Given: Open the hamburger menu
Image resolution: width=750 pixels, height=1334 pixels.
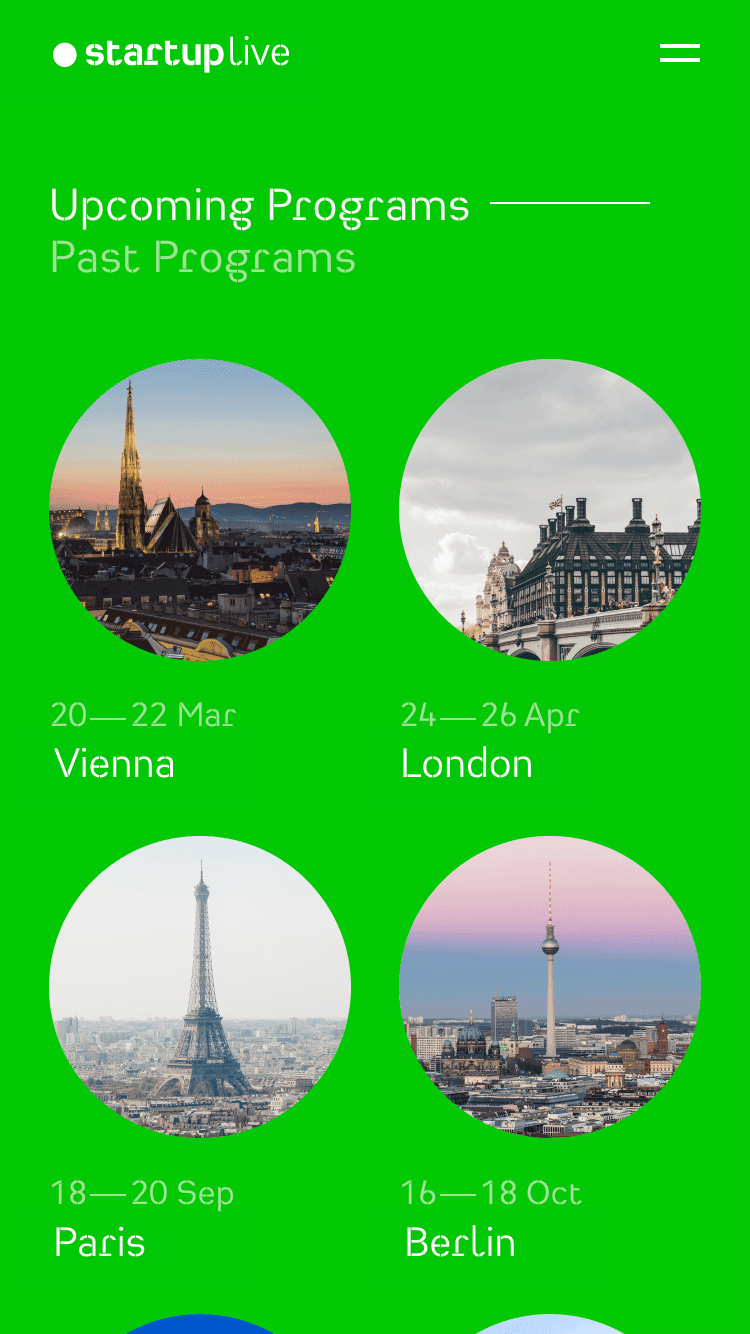Looking at the screenshot, I should (679, 53).
